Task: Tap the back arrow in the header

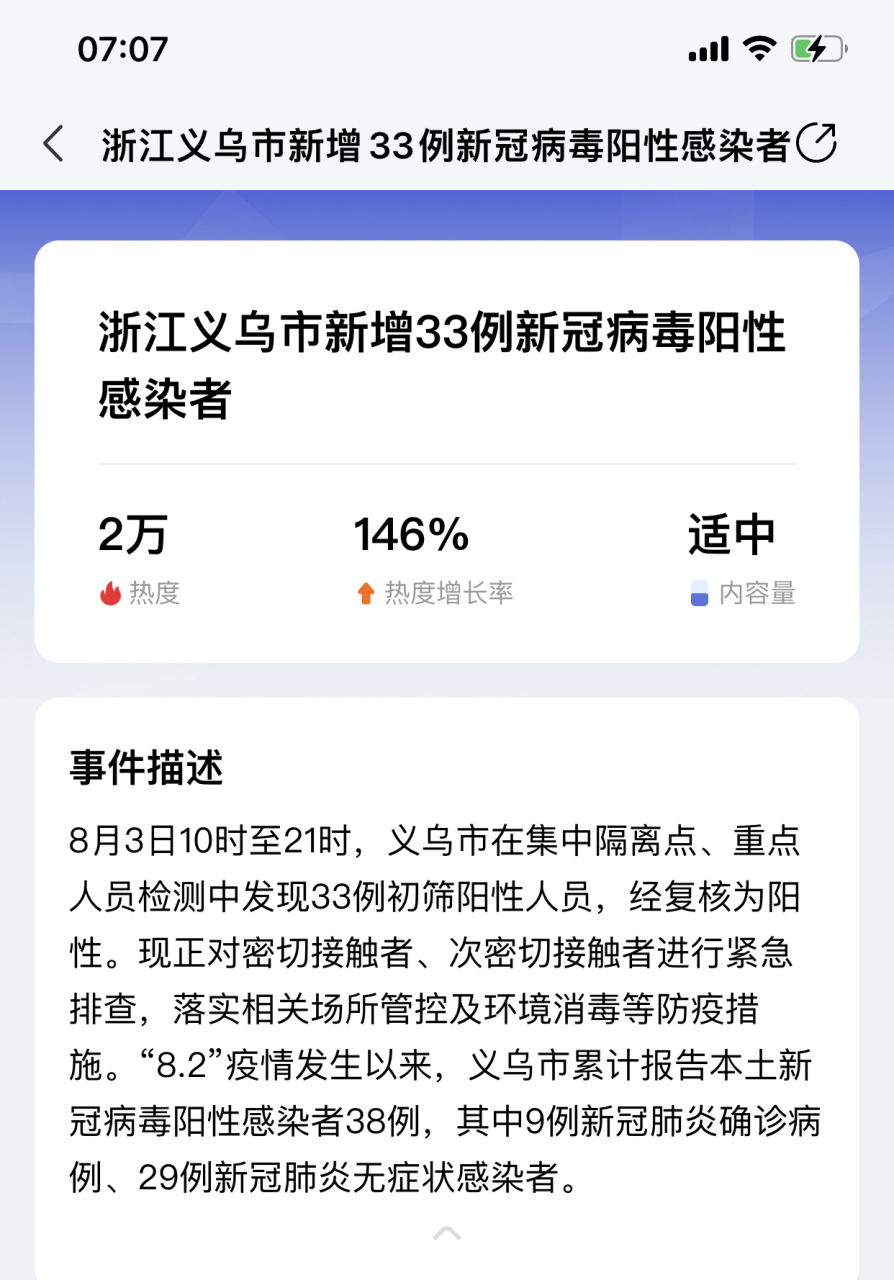Action: point(52,145)
